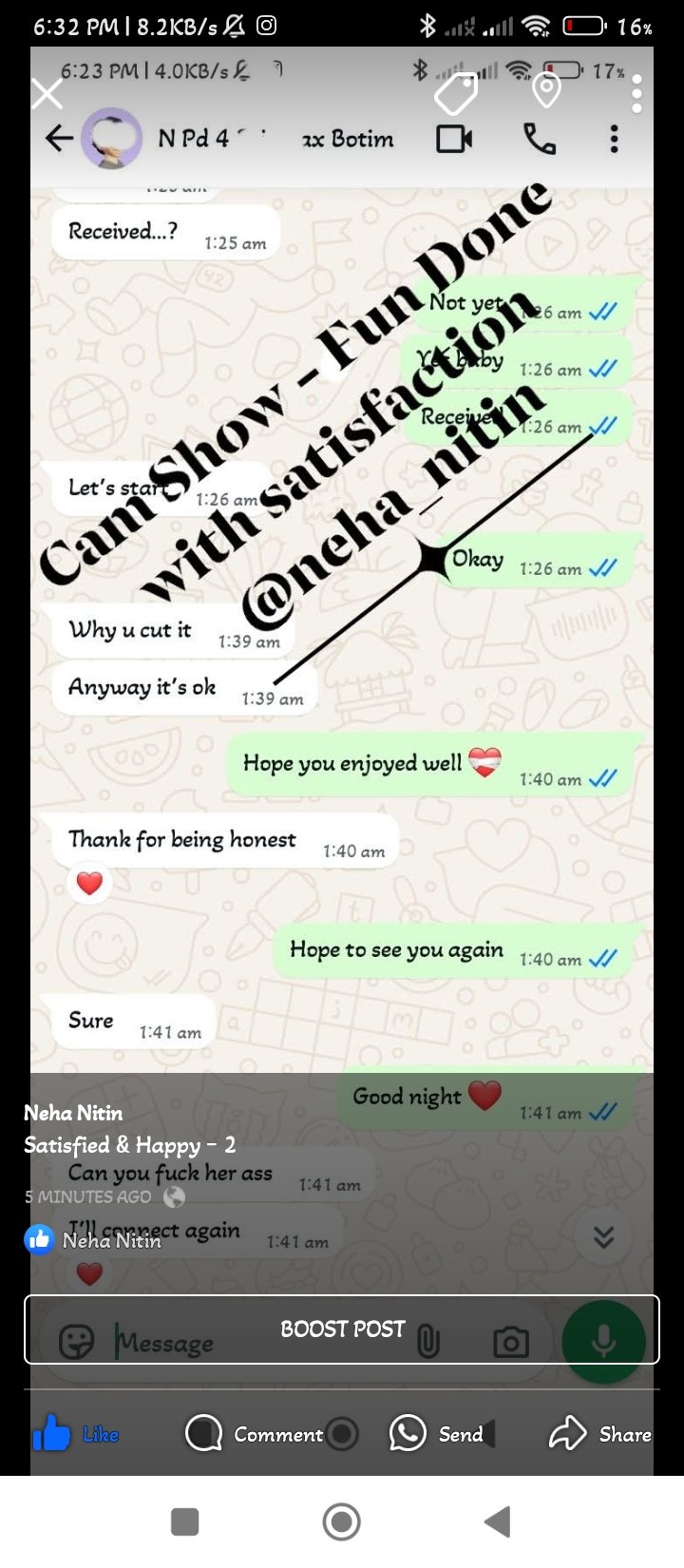Like this photo
The width and height of the screenshot is (684, 1568).
point(76,1434)
